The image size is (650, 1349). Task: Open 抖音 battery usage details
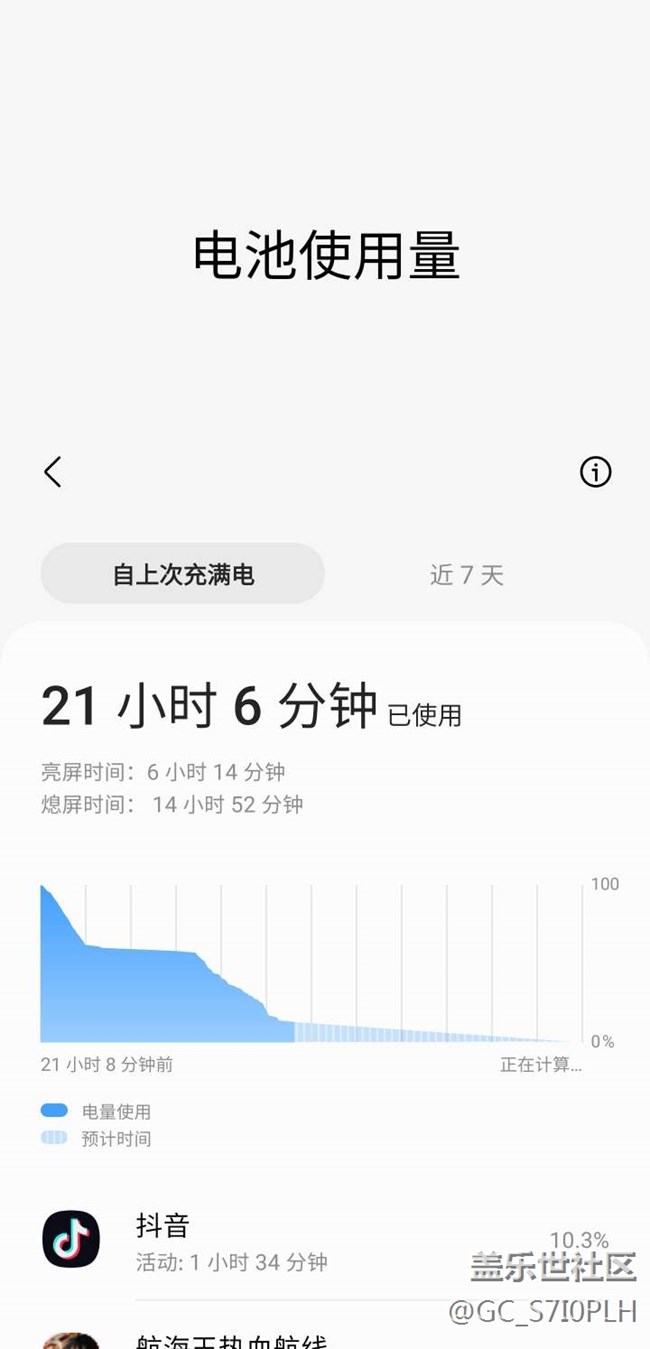300,1242
